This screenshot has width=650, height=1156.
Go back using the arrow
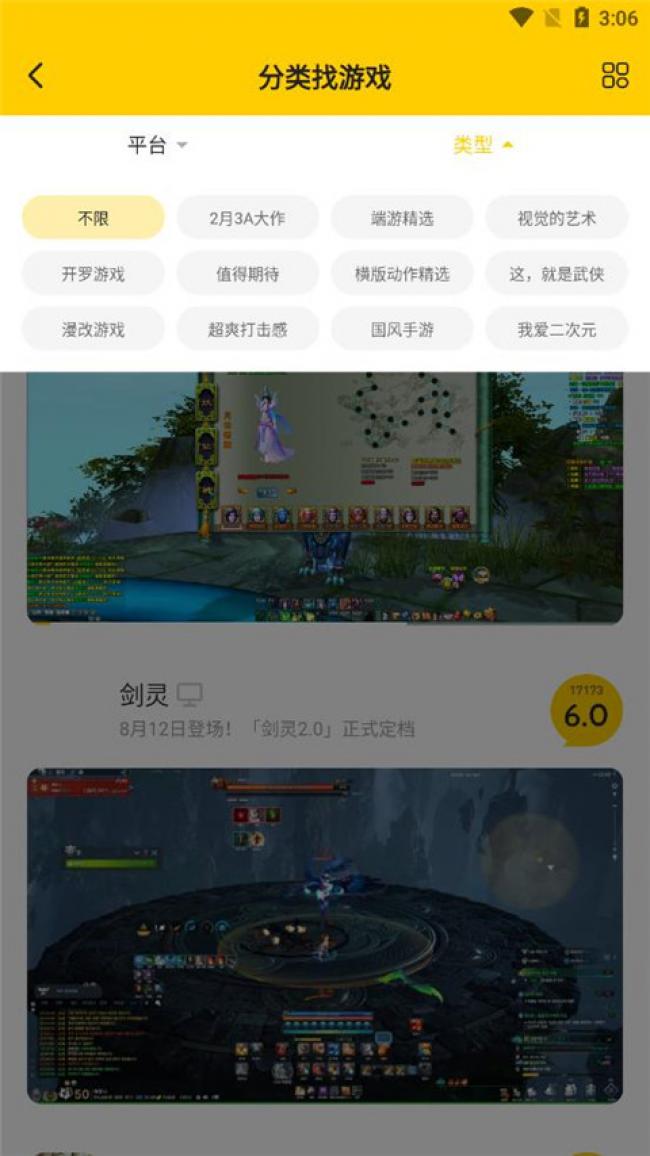click(36, 76)
